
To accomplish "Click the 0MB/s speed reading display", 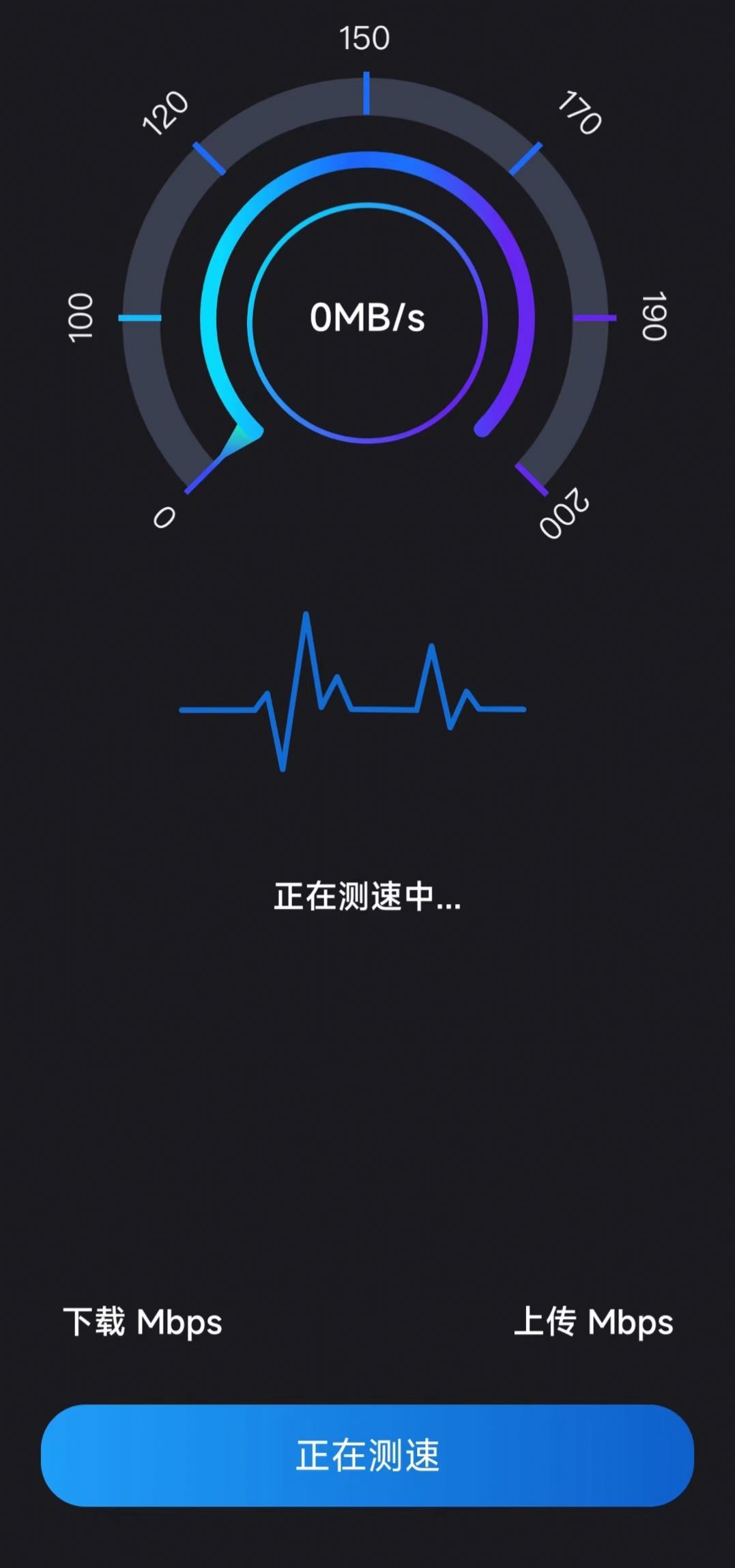I will point(367,316).
